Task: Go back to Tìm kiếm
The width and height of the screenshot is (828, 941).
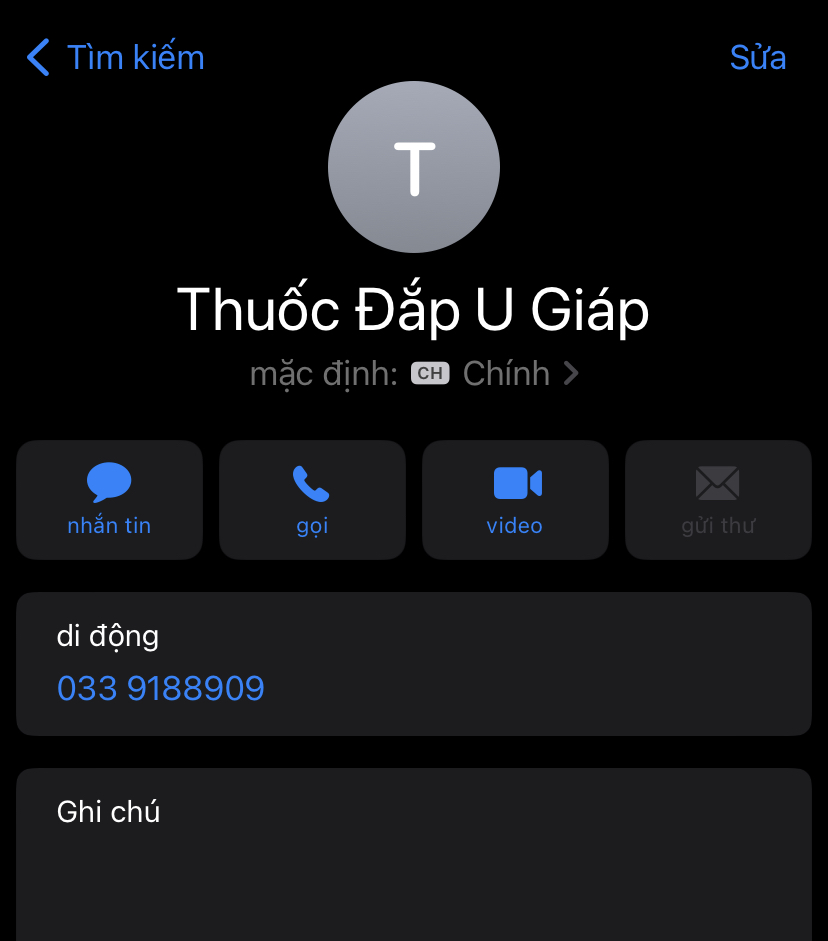Action: click(115, 58)
